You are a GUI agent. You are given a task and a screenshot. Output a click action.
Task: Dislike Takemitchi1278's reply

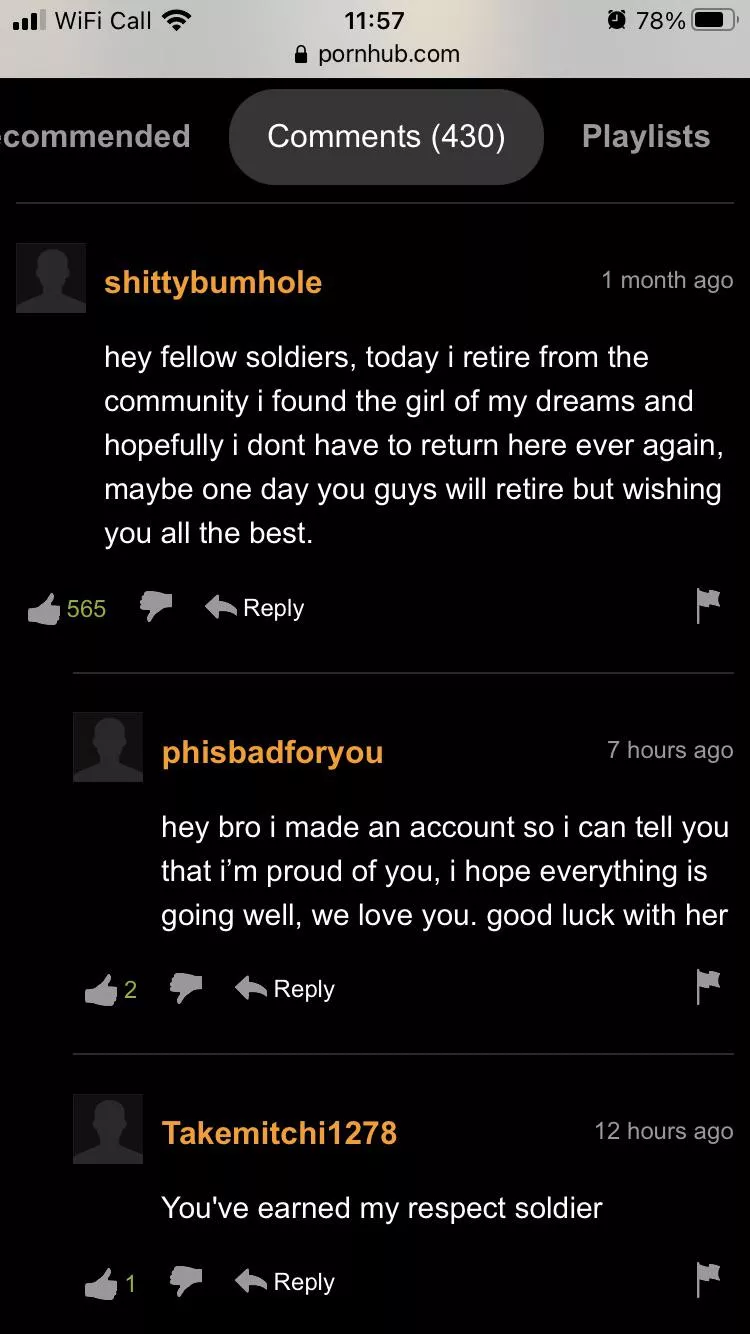pos(186,1281)
